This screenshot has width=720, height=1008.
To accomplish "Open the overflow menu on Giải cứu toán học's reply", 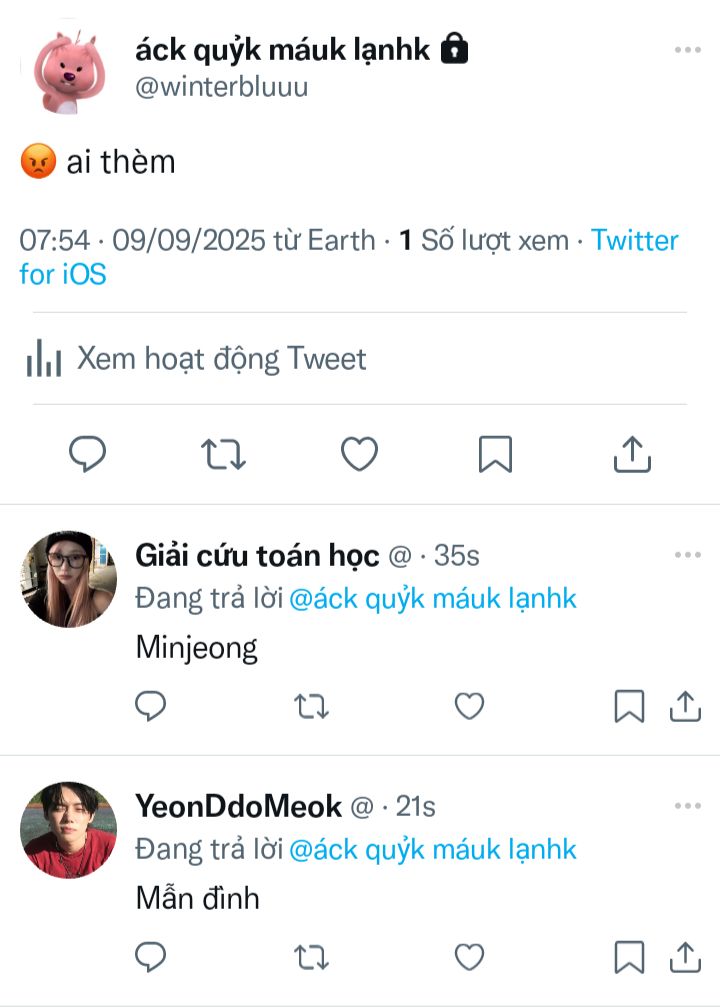I will pyautogui.click(x=687, y=555).
